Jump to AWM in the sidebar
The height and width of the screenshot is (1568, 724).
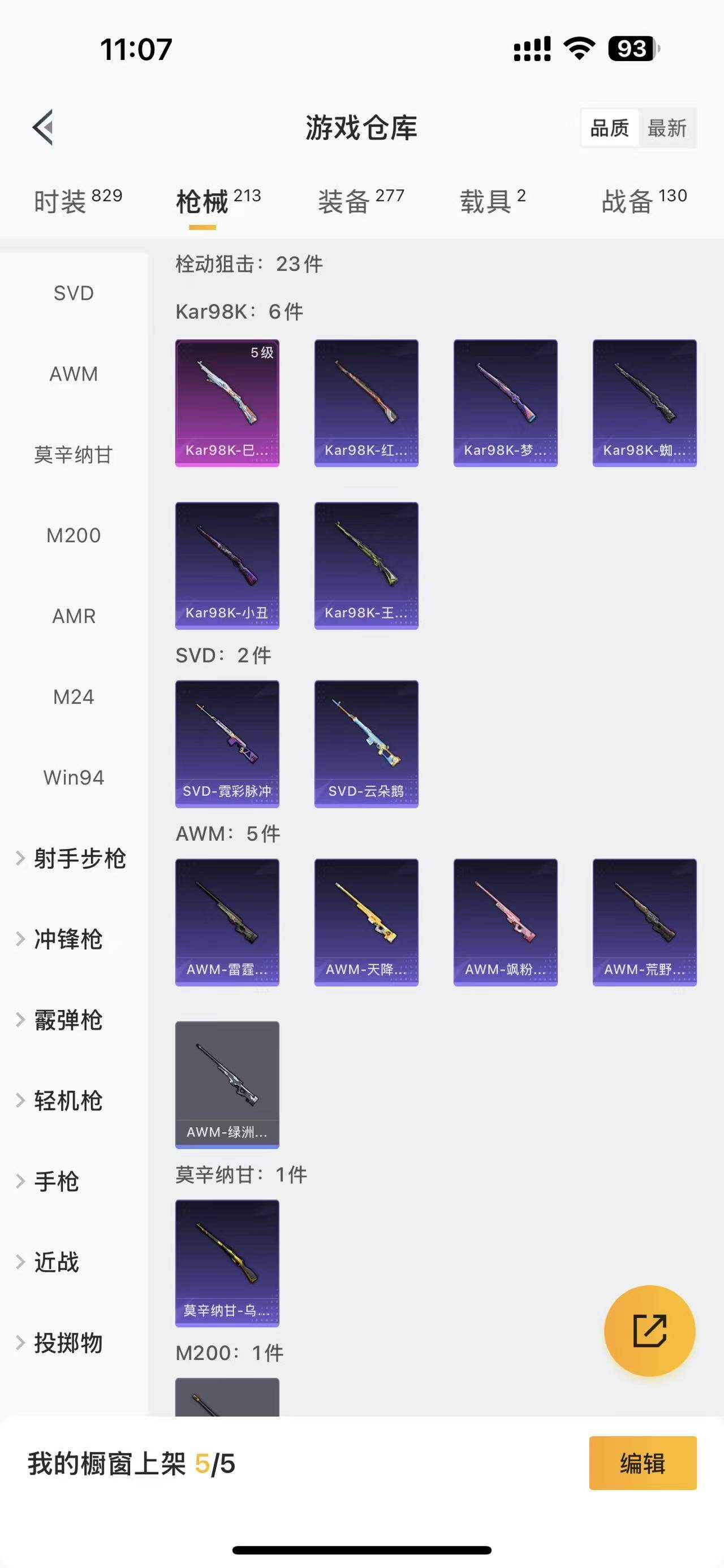tap(74, 374)
